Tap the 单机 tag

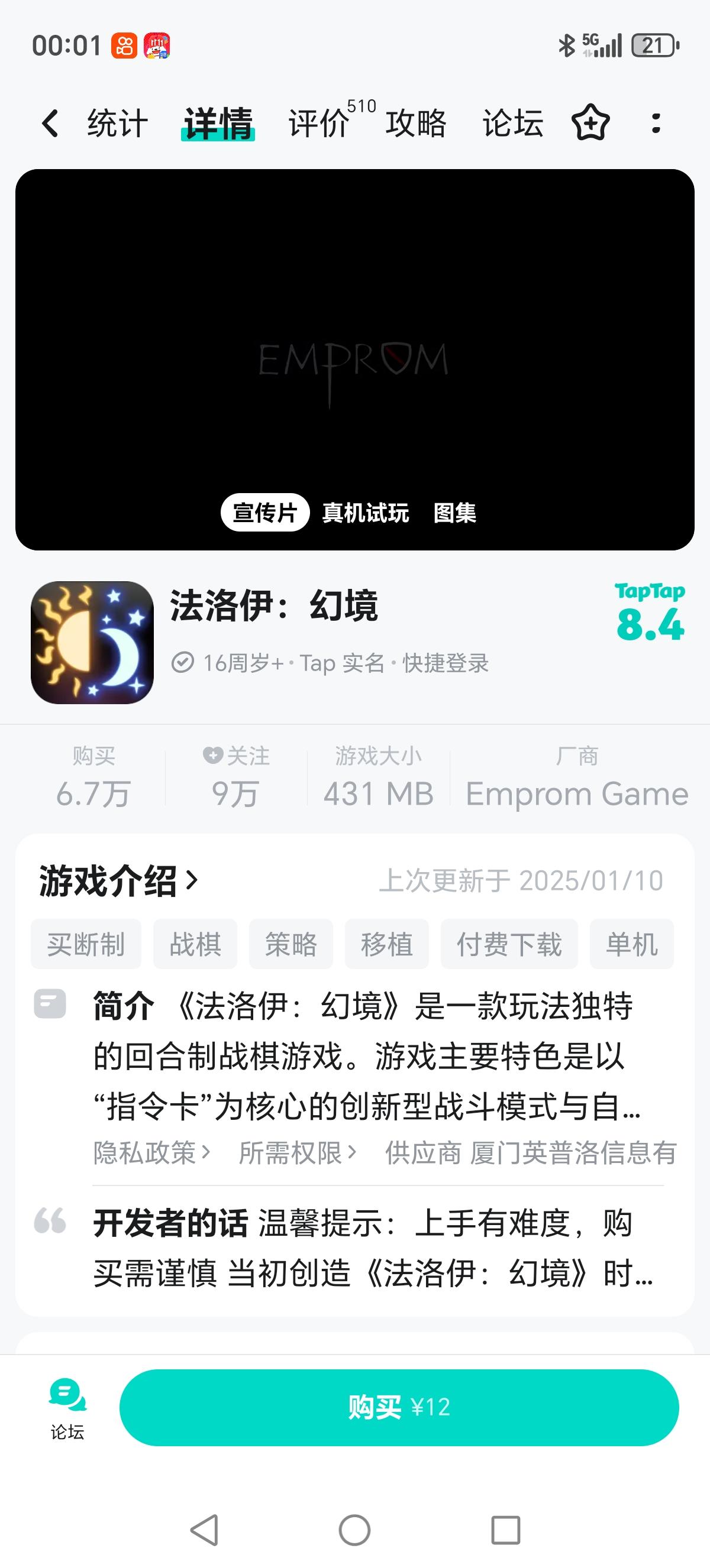(x=631, y=944)
